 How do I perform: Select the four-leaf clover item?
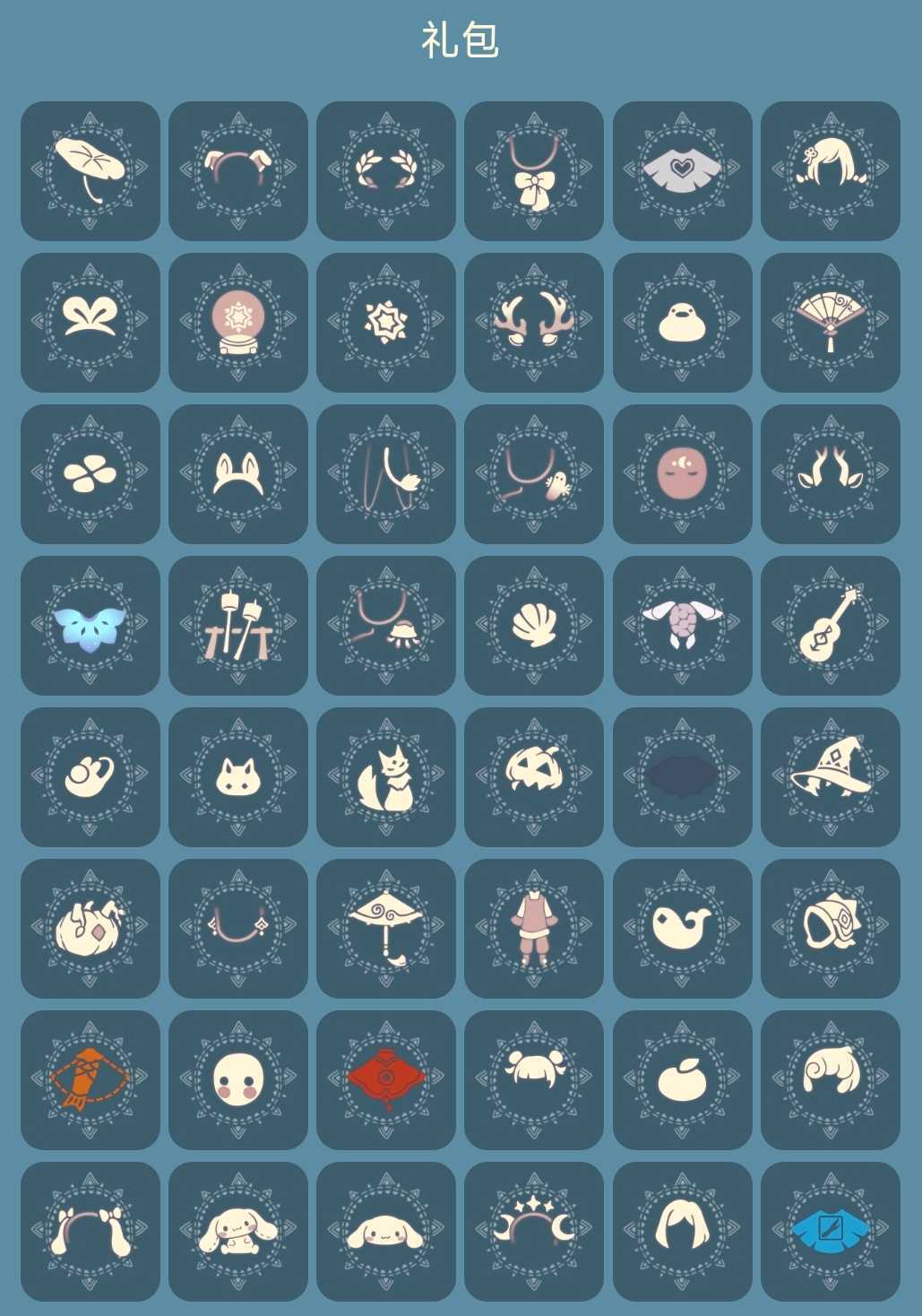[90, 473]
